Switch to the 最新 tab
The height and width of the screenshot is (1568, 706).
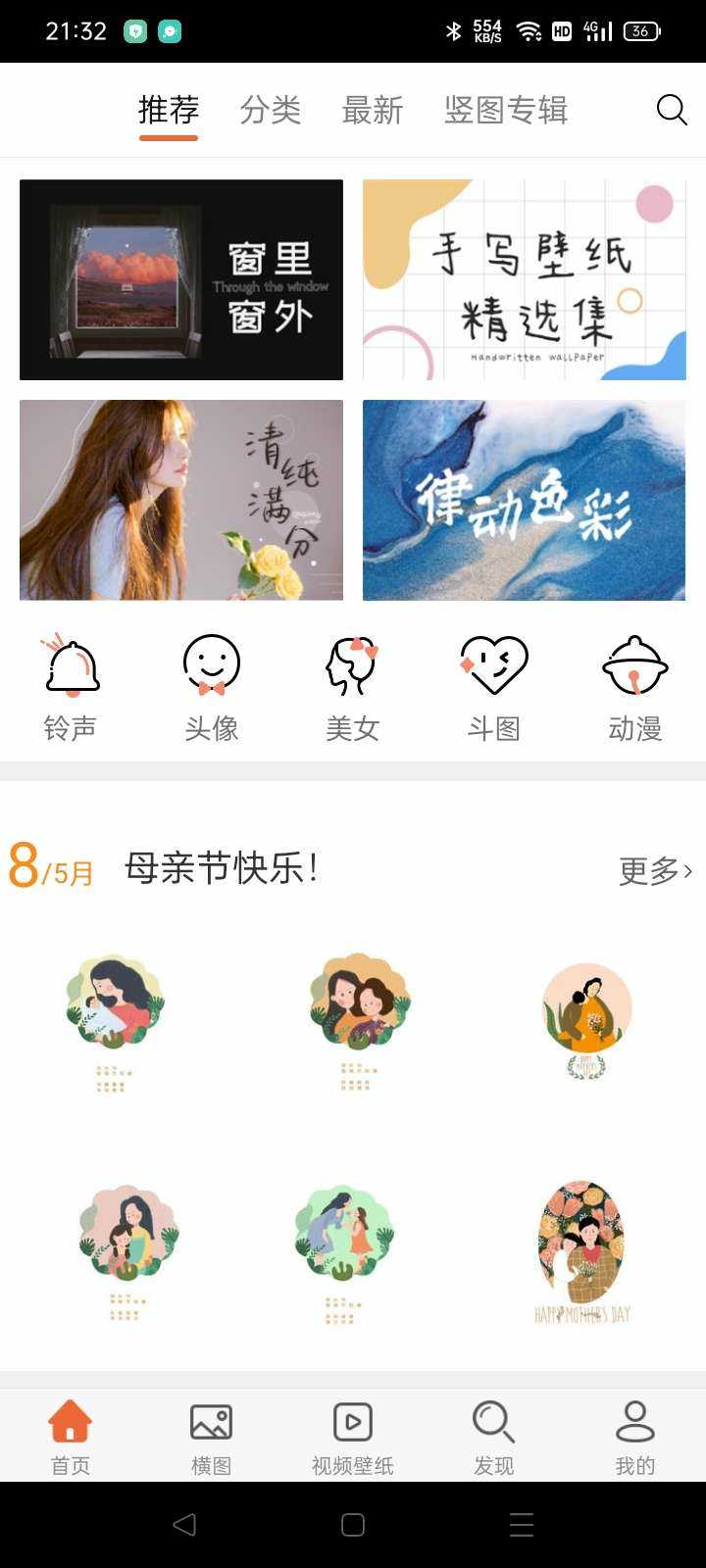click(x=372, y=110)
